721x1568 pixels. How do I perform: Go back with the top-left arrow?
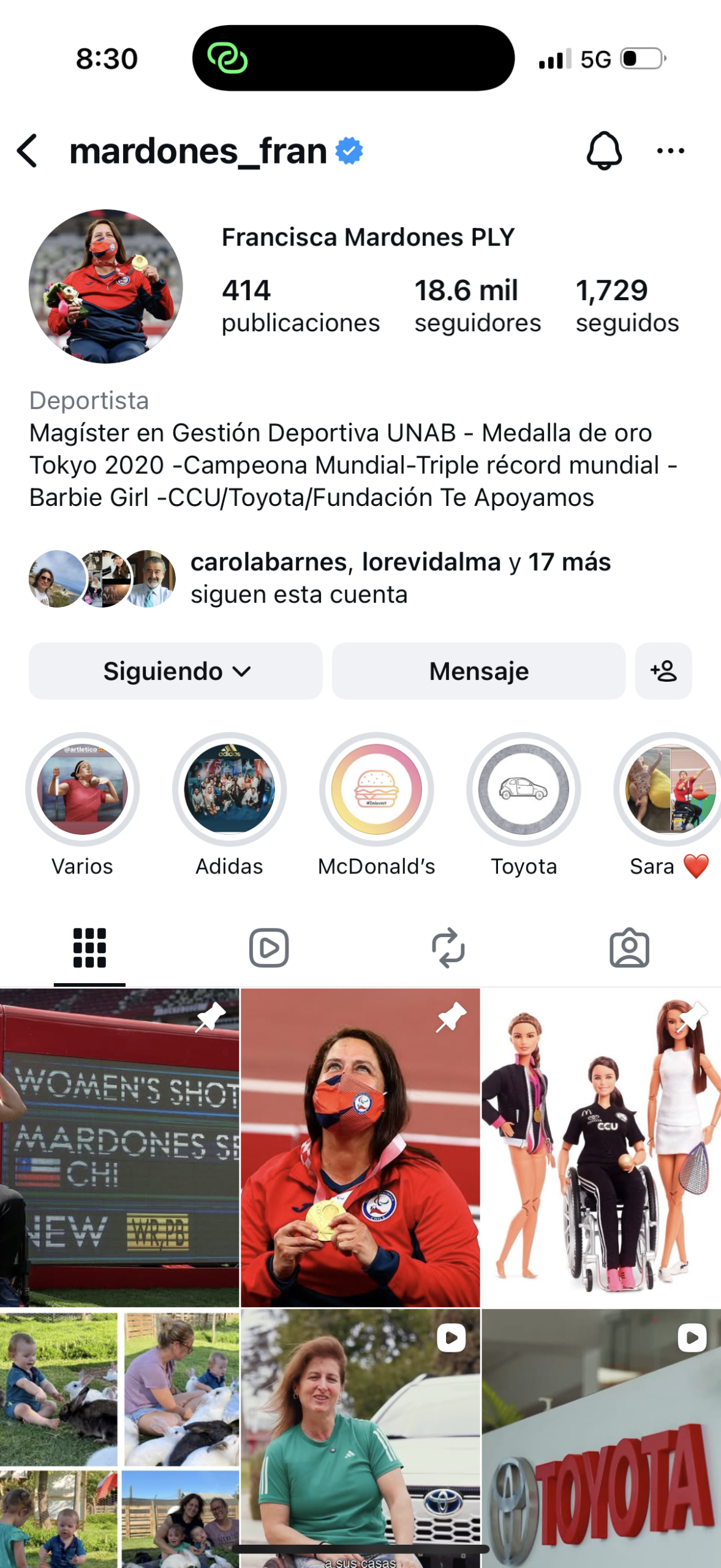point(28,151)
